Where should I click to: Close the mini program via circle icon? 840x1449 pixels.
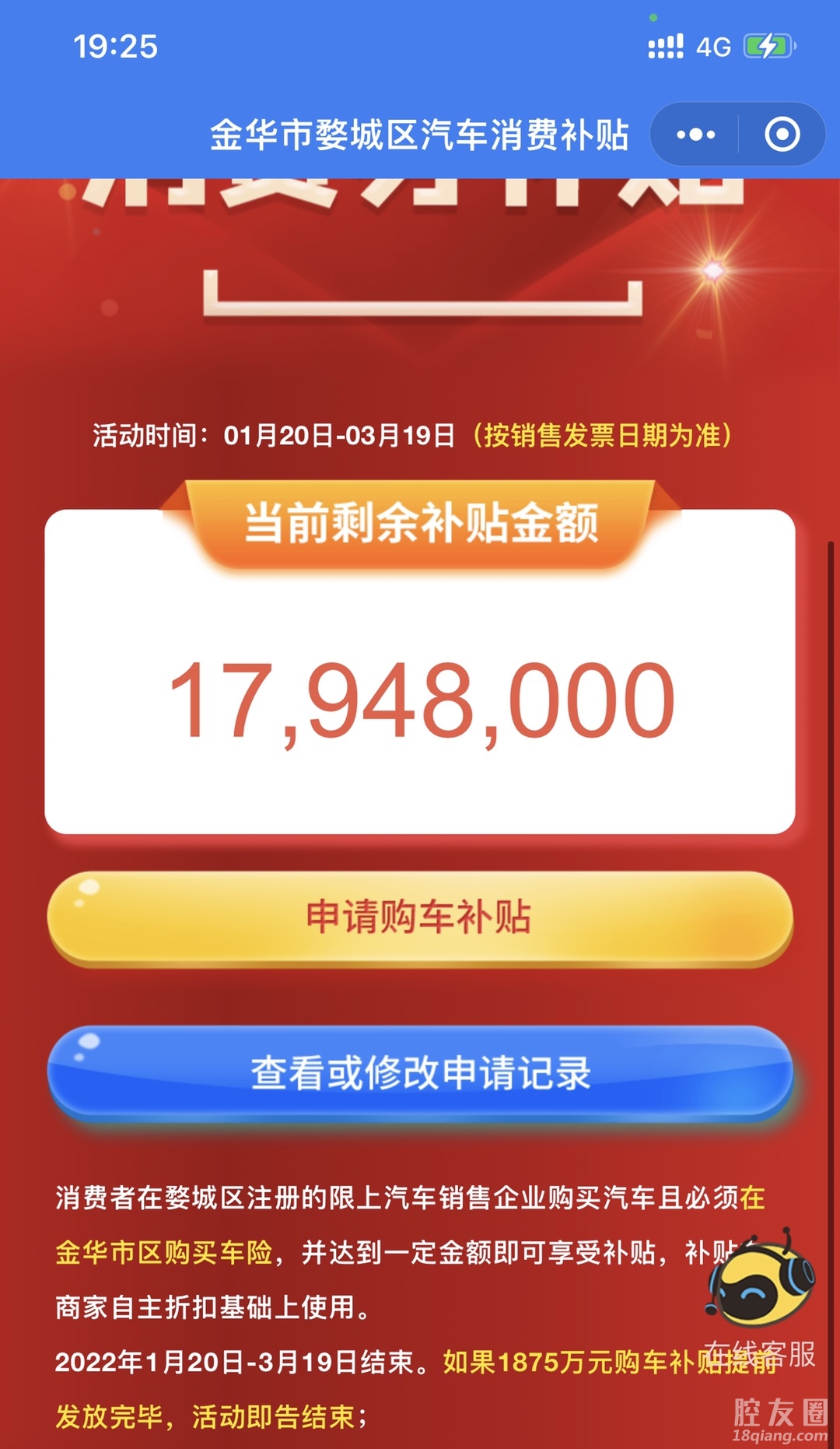(x=782, y=135)
